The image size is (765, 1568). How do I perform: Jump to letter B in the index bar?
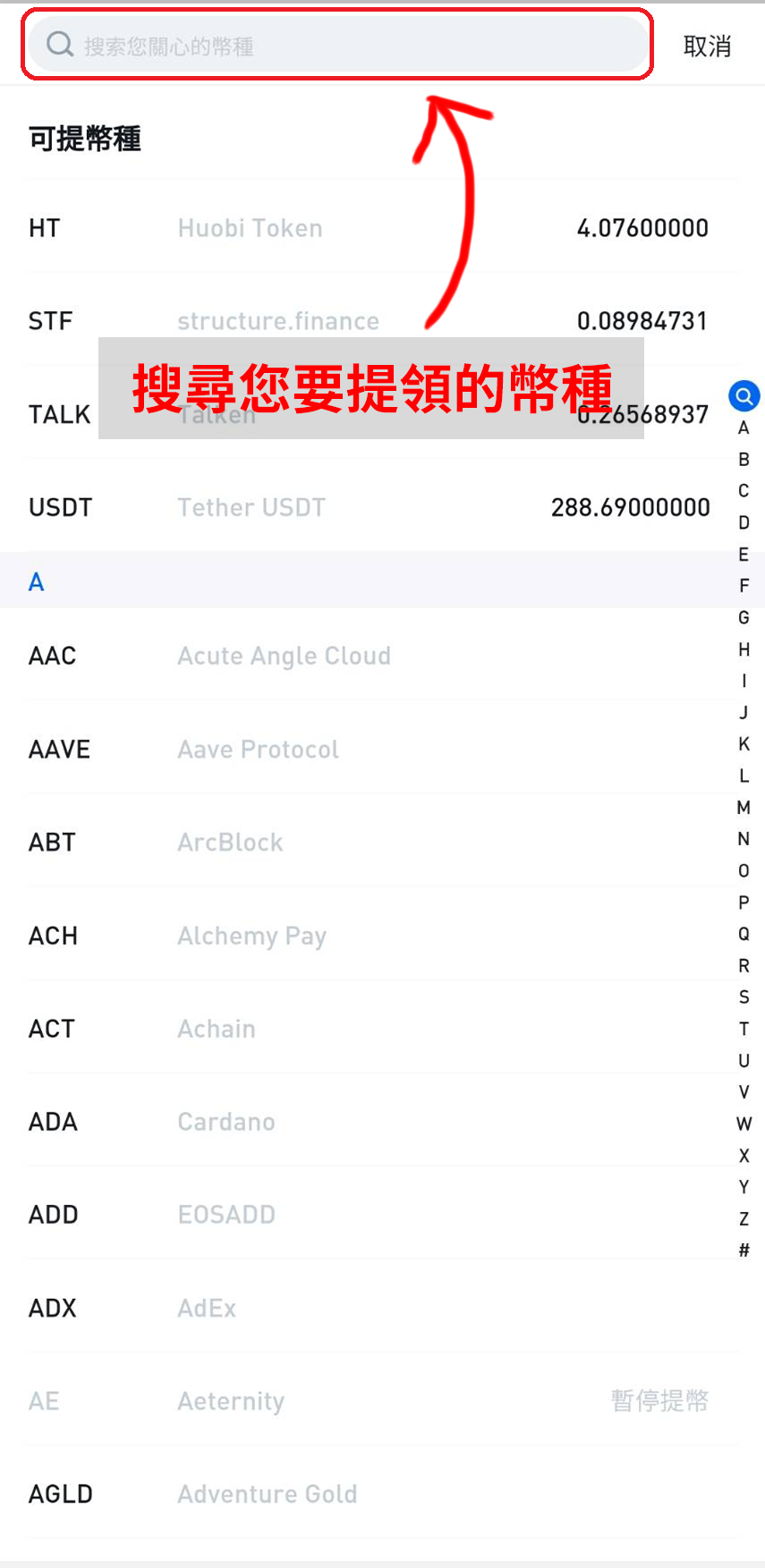(744, 459)
